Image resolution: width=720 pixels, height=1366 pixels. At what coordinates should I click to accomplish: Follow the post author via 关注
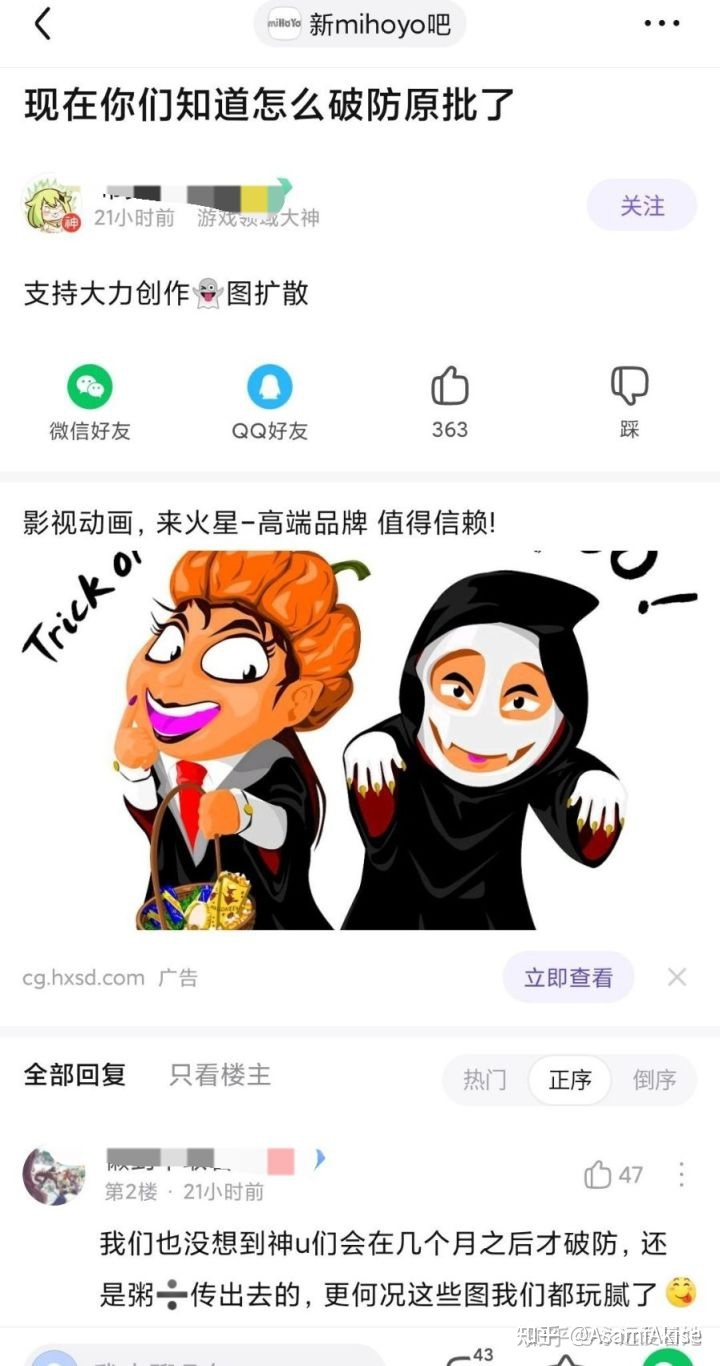tap(641, 205)
